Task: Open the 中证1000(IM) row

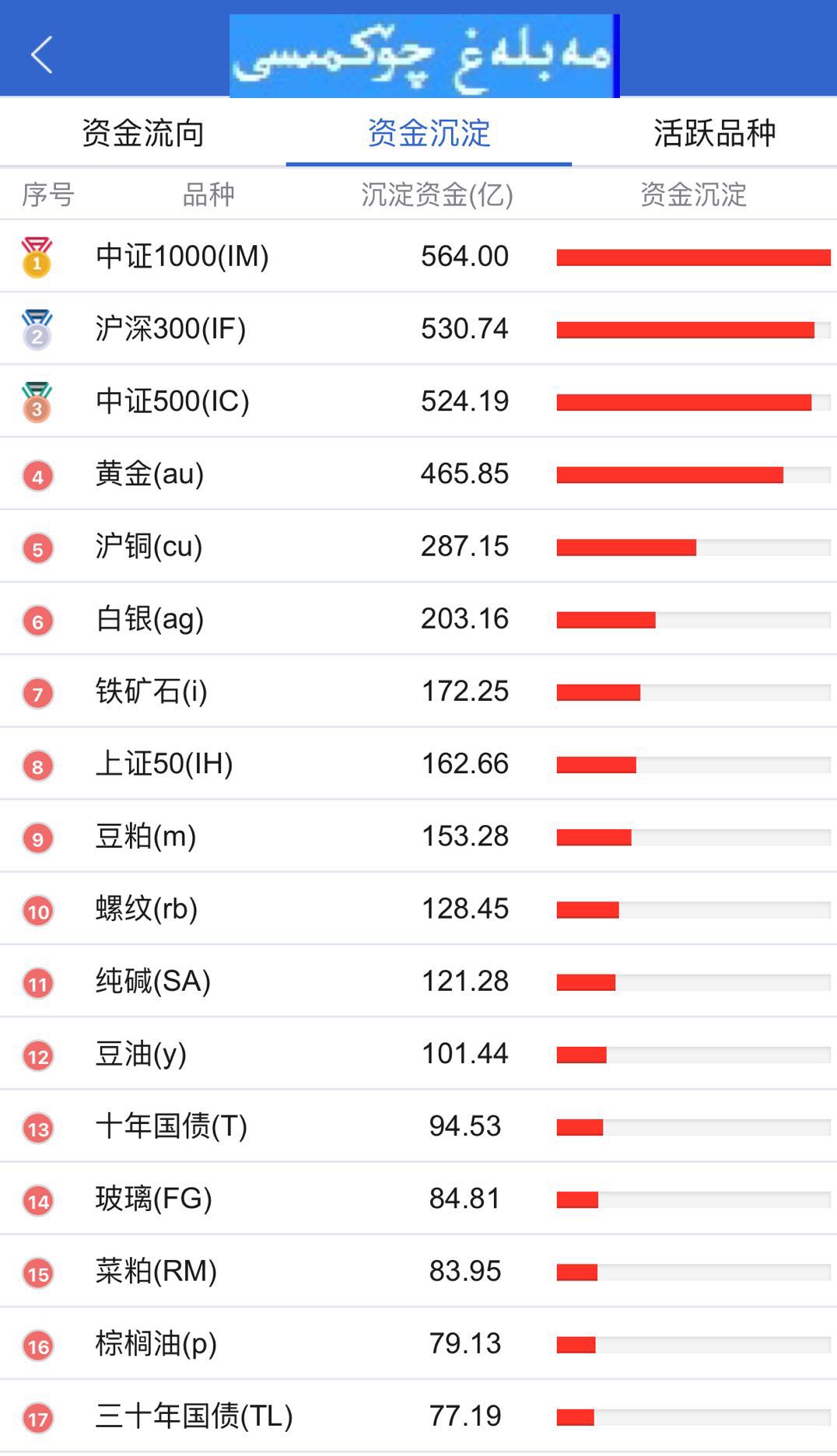Action: pos(182,256)
